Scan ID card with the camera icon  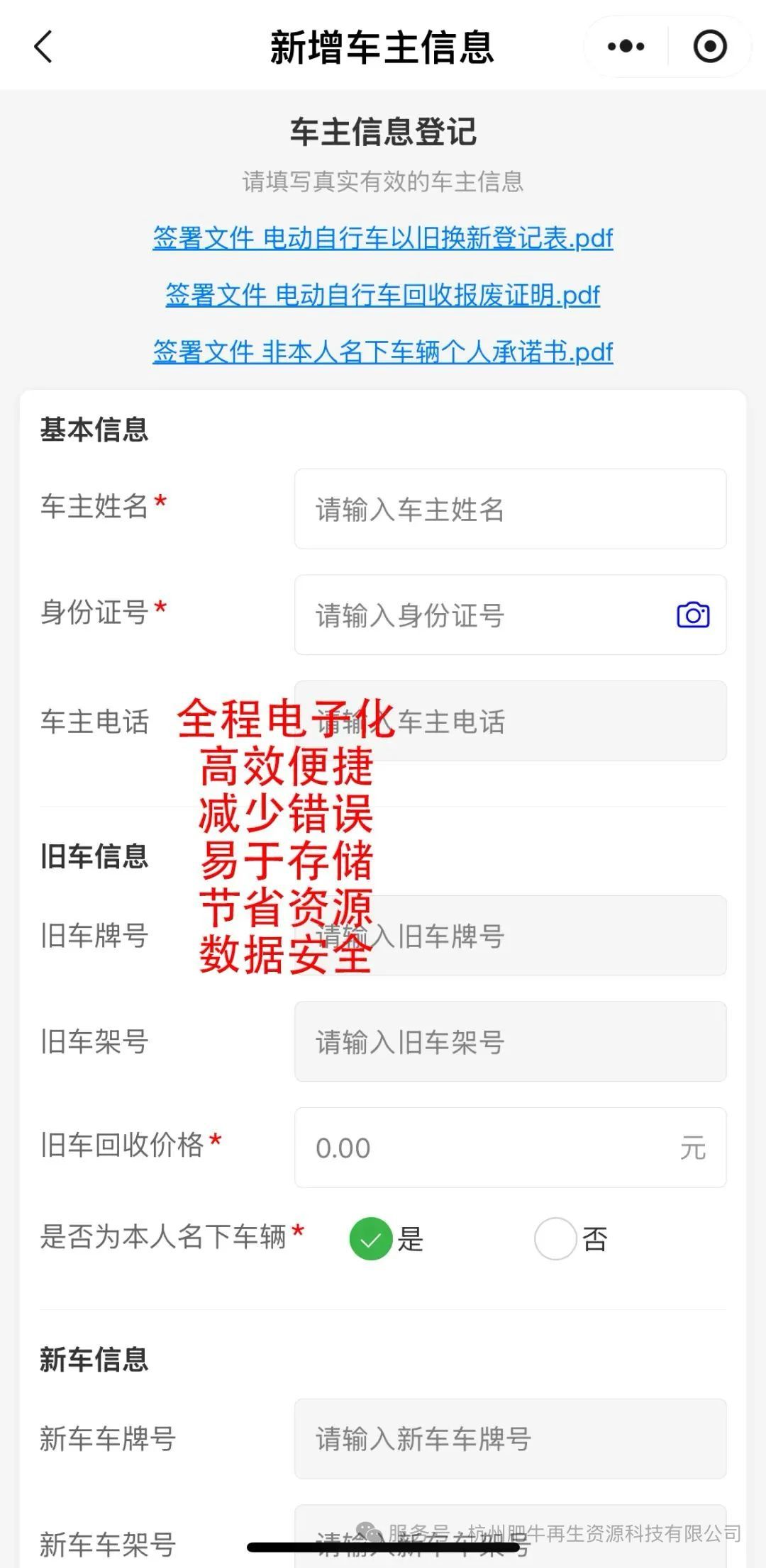click(693, 615)
